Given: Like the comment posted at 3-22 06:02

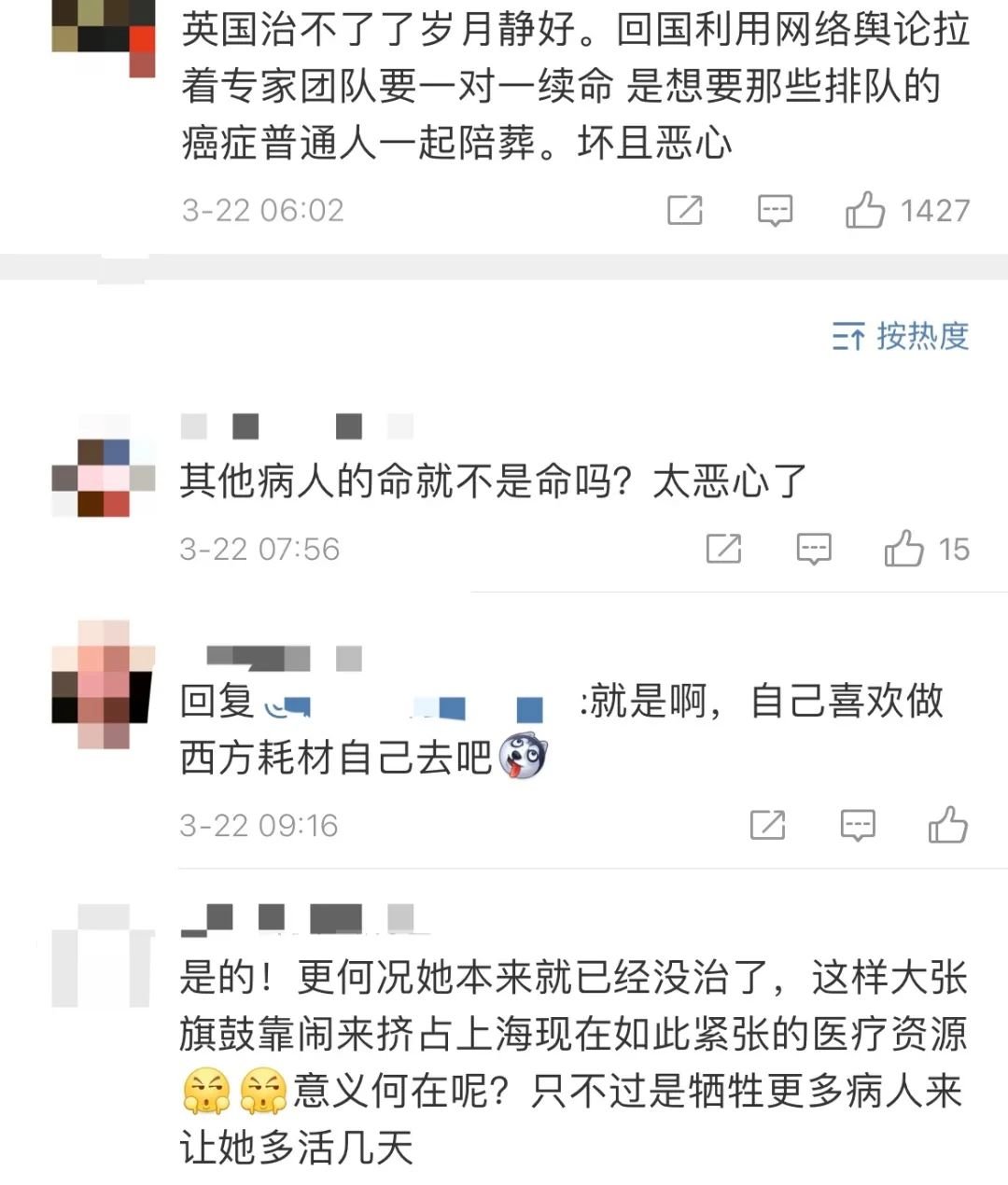Looking at the screenshot, I should pyautogui.click(x=865, y=211).
